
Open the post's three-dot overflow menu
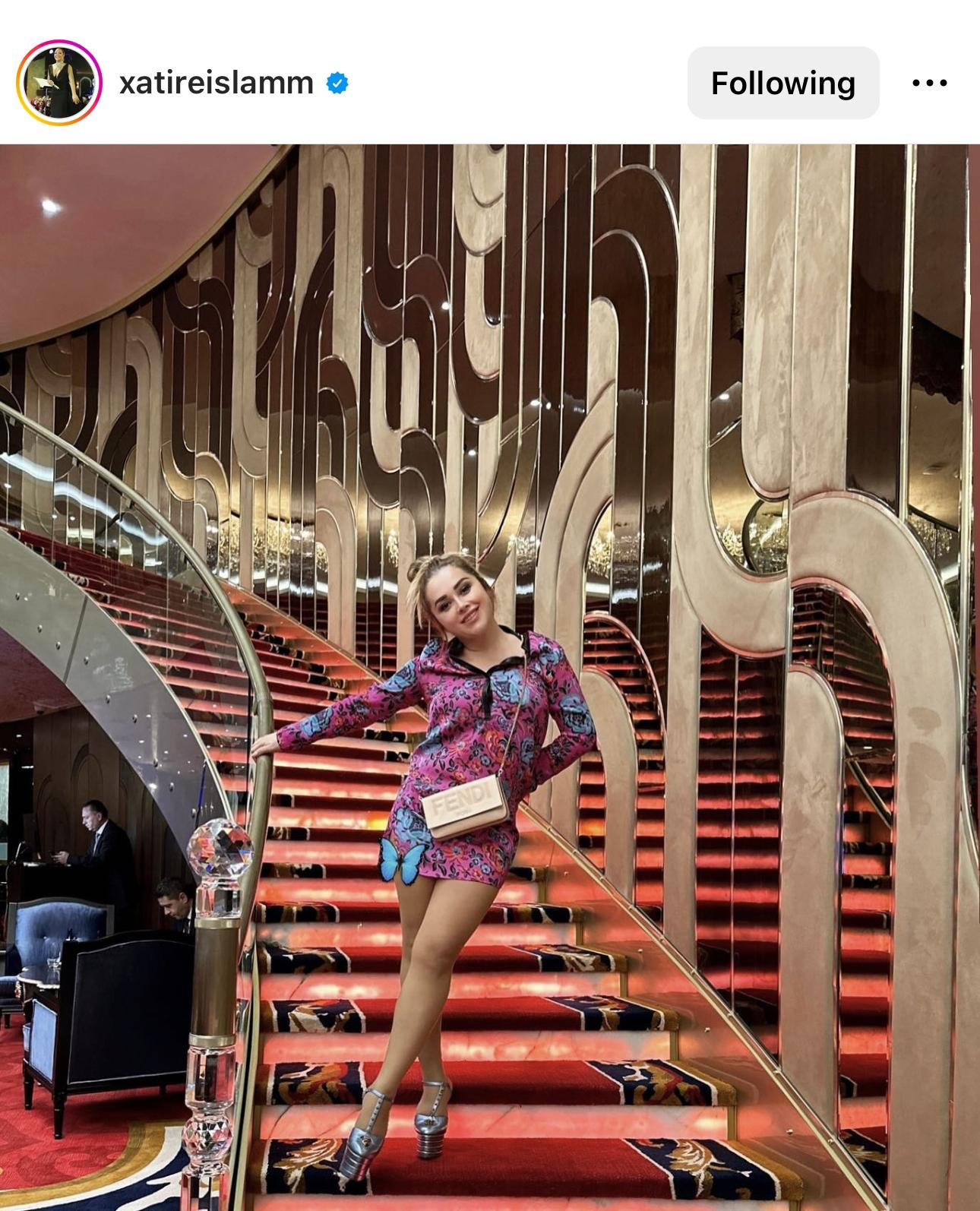pyautogui.click(x=929, y=83)
